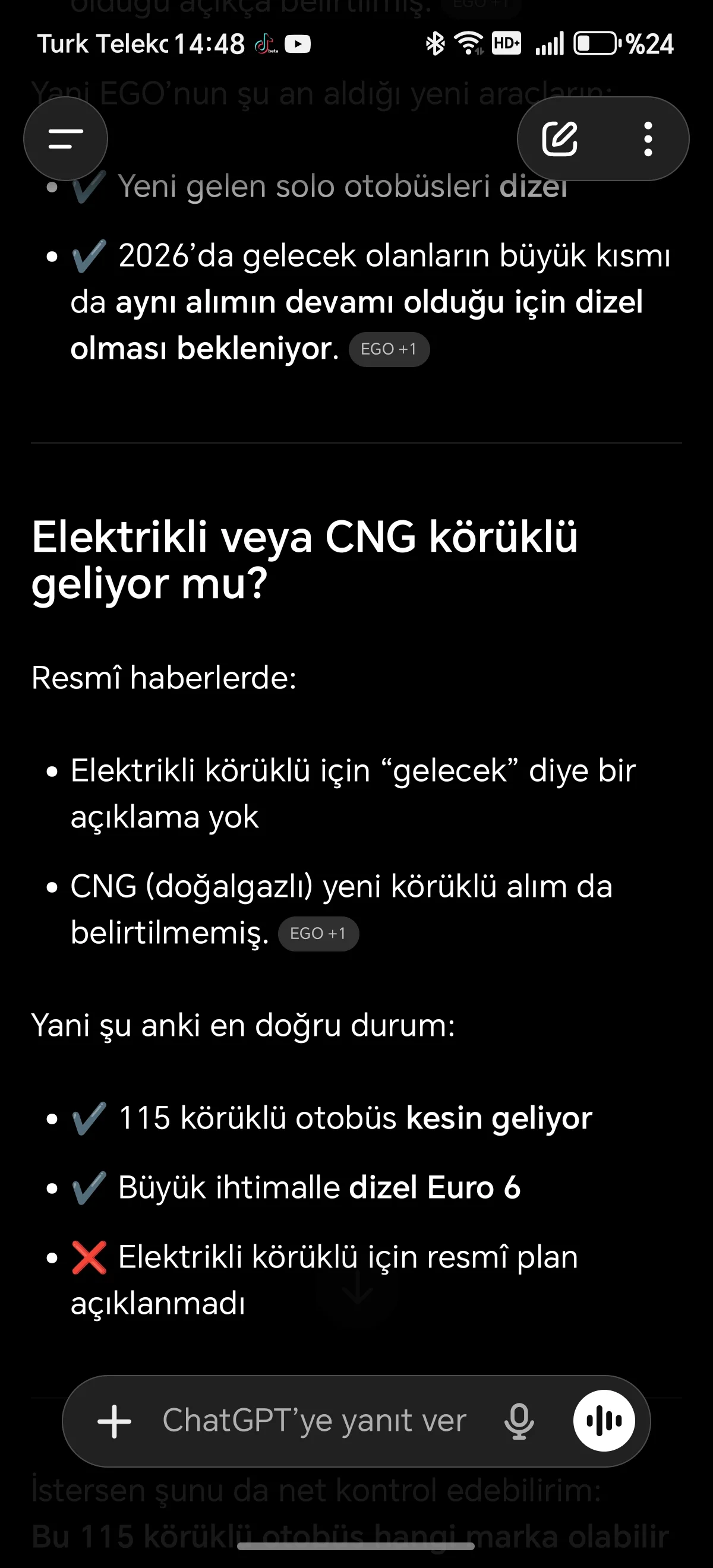Focus the 'ChatGPT'ye yanıt ver' input
Image resolution: width=713 pixels, height=1568 pixels.
pos(314,1422)
